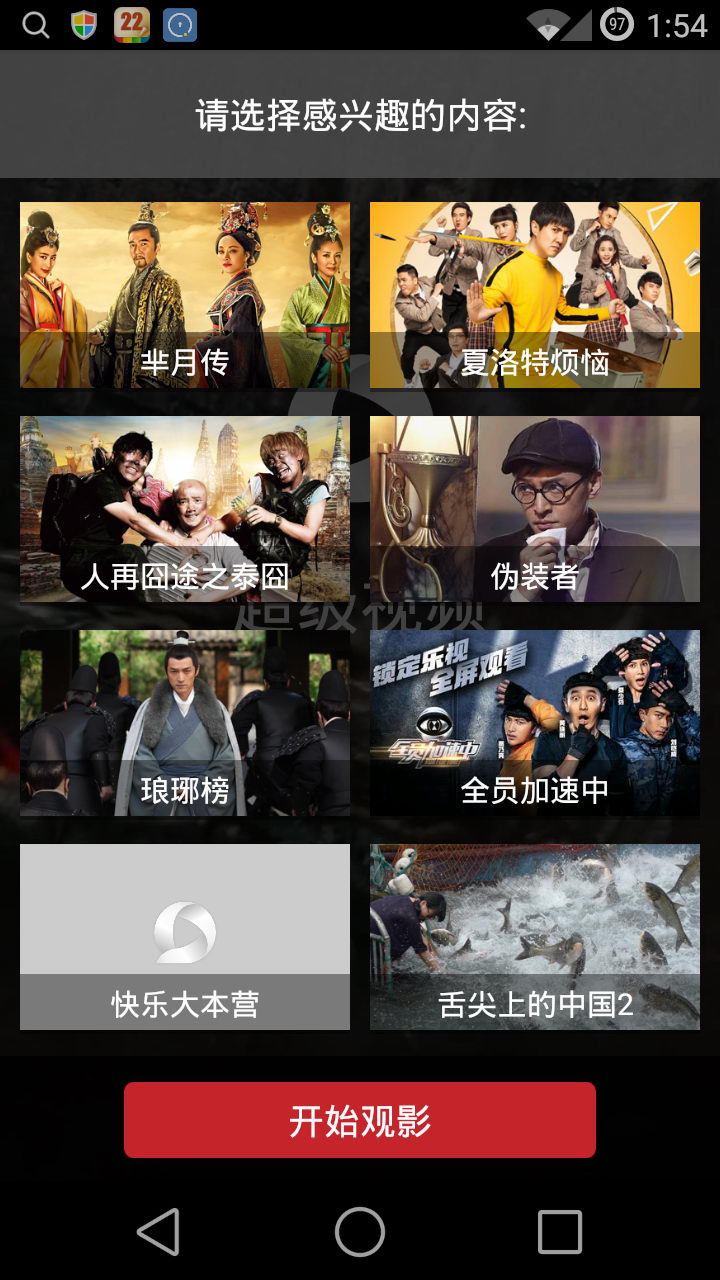720x1280 pixels.
Task: Choose the 琅琊榜 tile
Action: coord(185,723)
